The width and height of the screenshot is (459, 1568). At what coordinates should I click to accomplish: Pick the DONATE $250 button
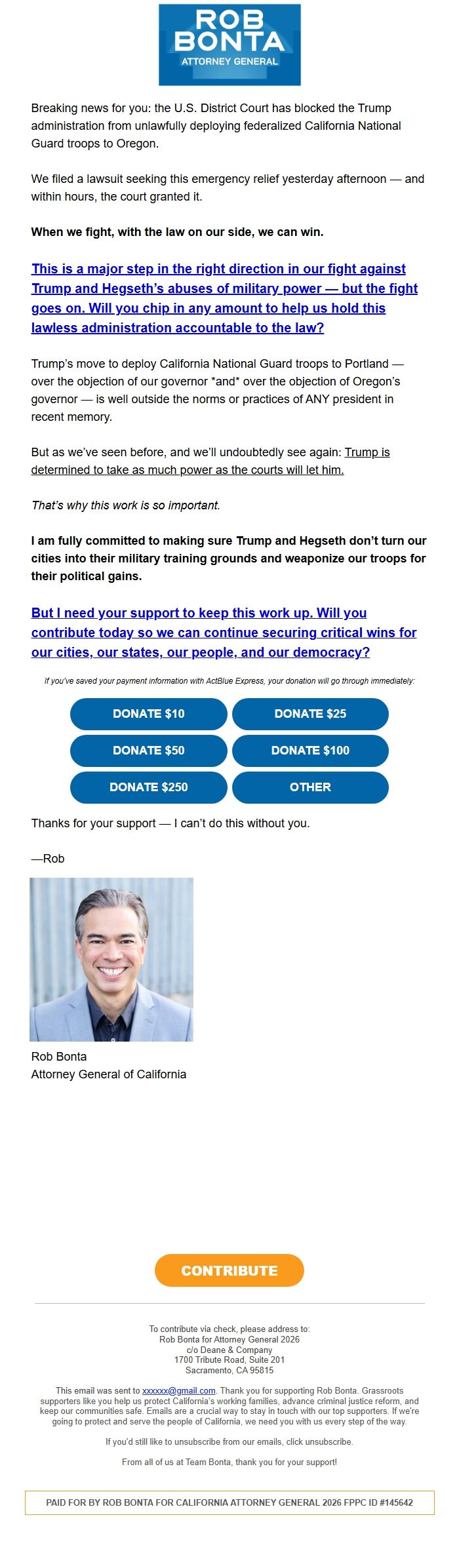tap(148, 787)
